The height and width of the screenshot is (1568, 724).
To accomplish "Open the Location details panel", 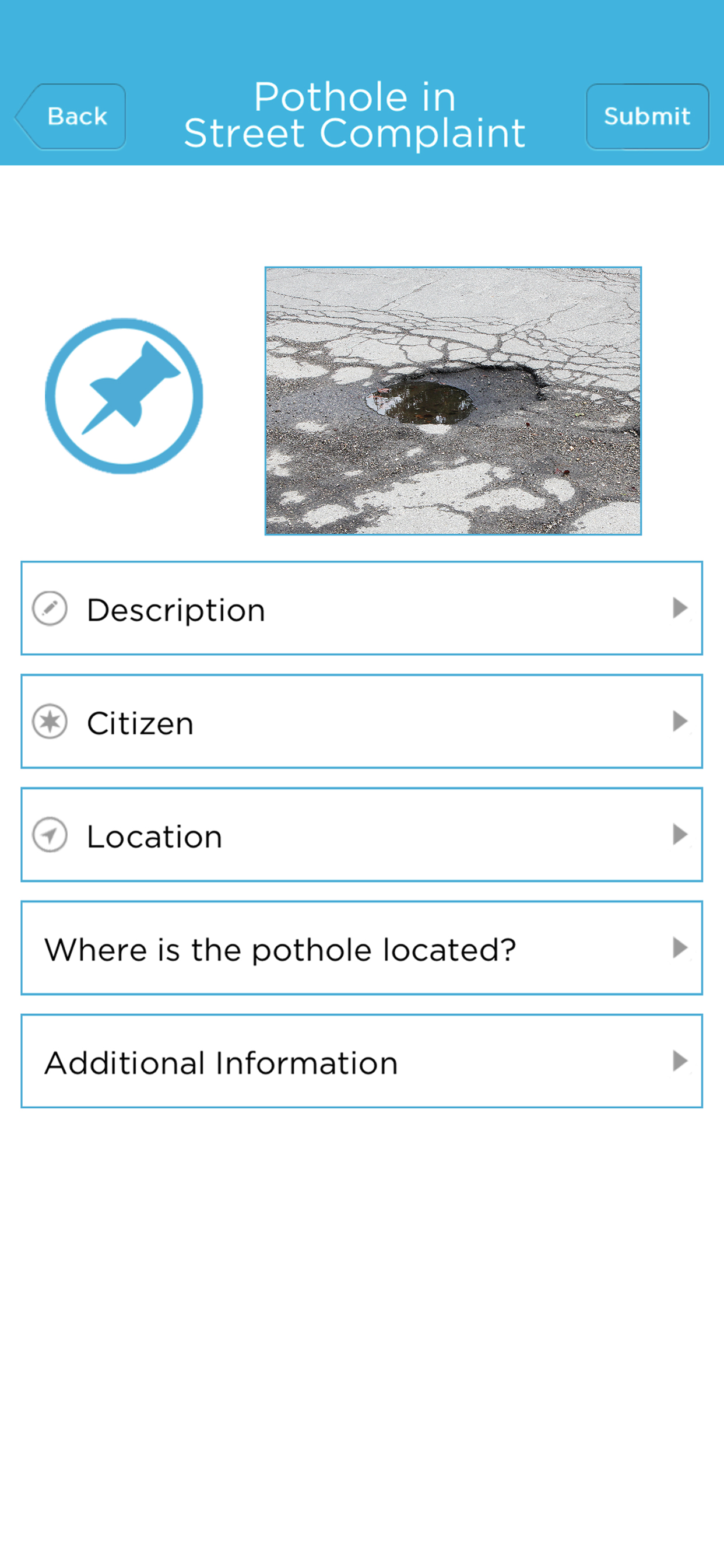I will (362, 836).
